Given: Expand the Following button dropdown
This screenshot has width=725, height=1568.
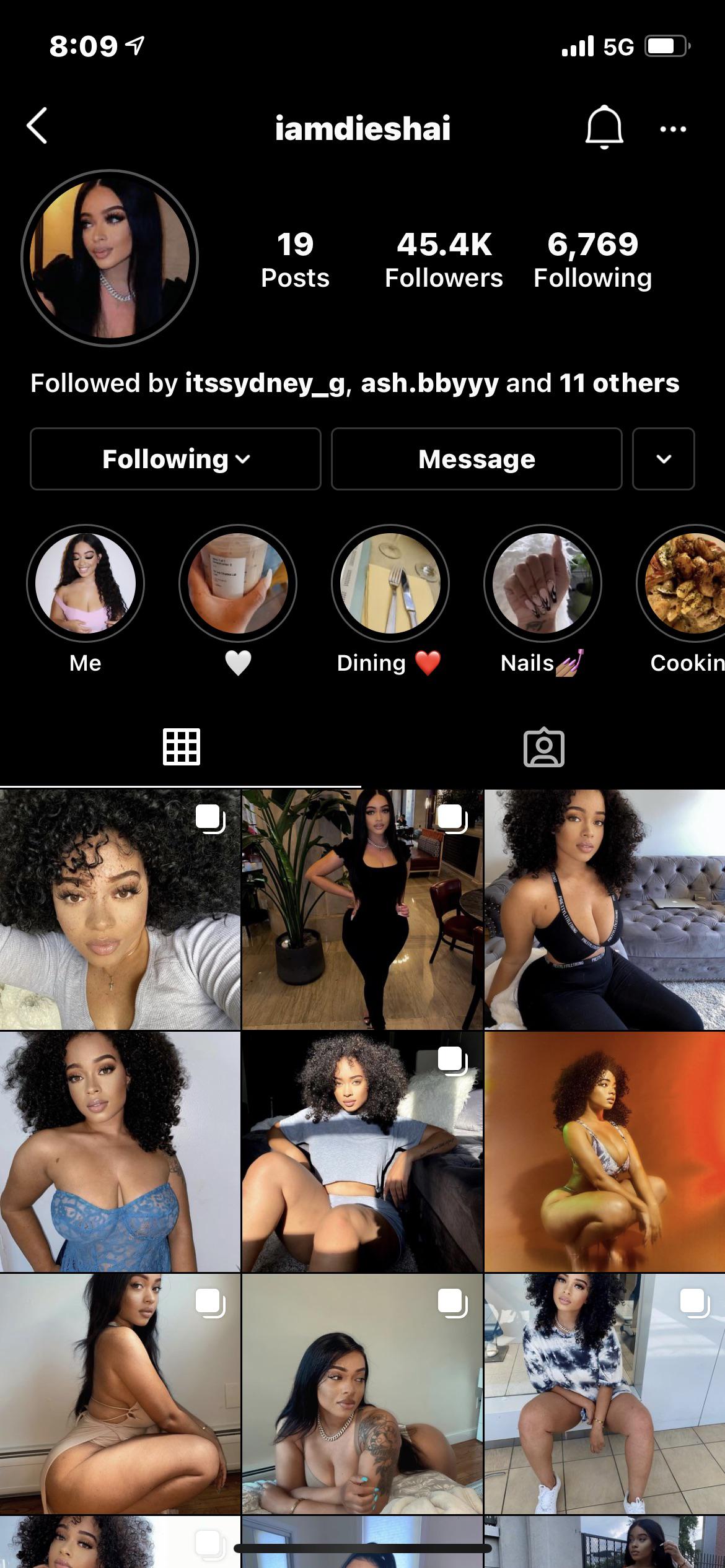Looking at the screenshot, I should point(175,459).
